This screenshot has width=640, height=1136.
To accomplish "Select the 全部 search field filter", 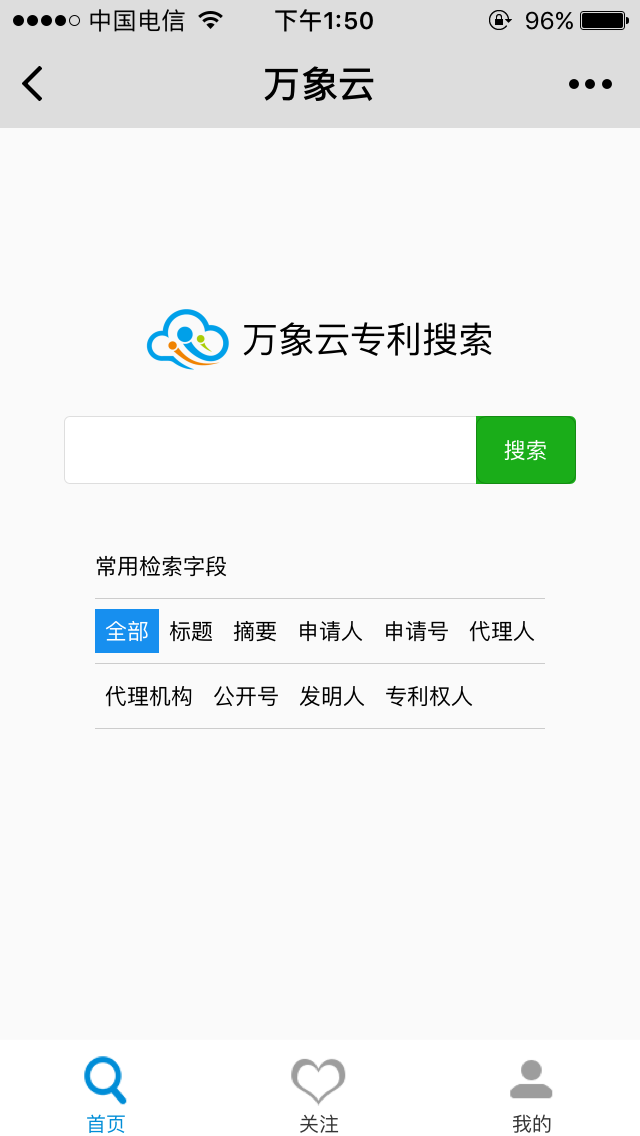I will [127, 631].
